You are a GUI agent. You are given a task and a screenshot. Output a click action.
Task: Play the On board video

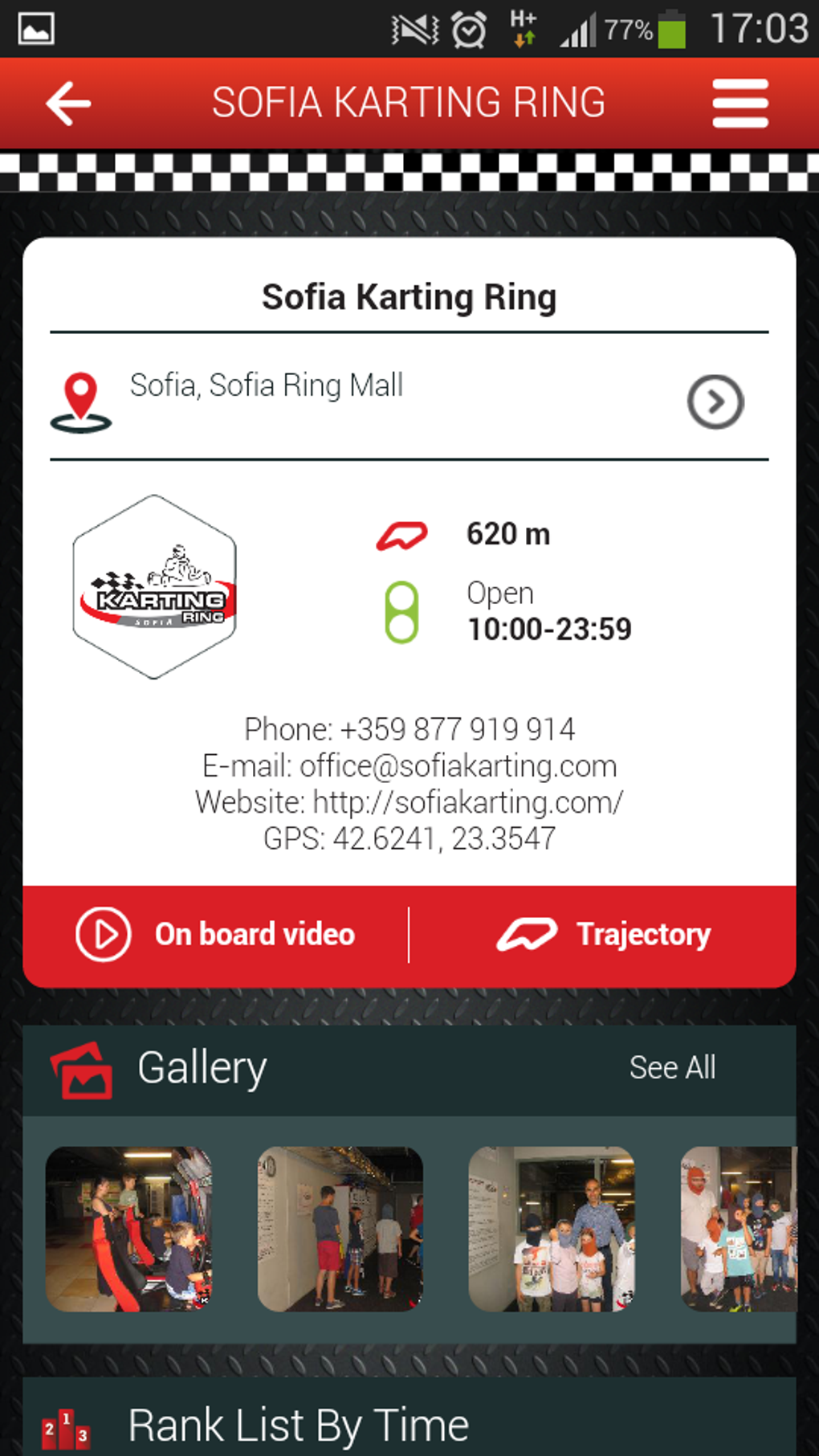pyautogui.click(x=215, y=935)
